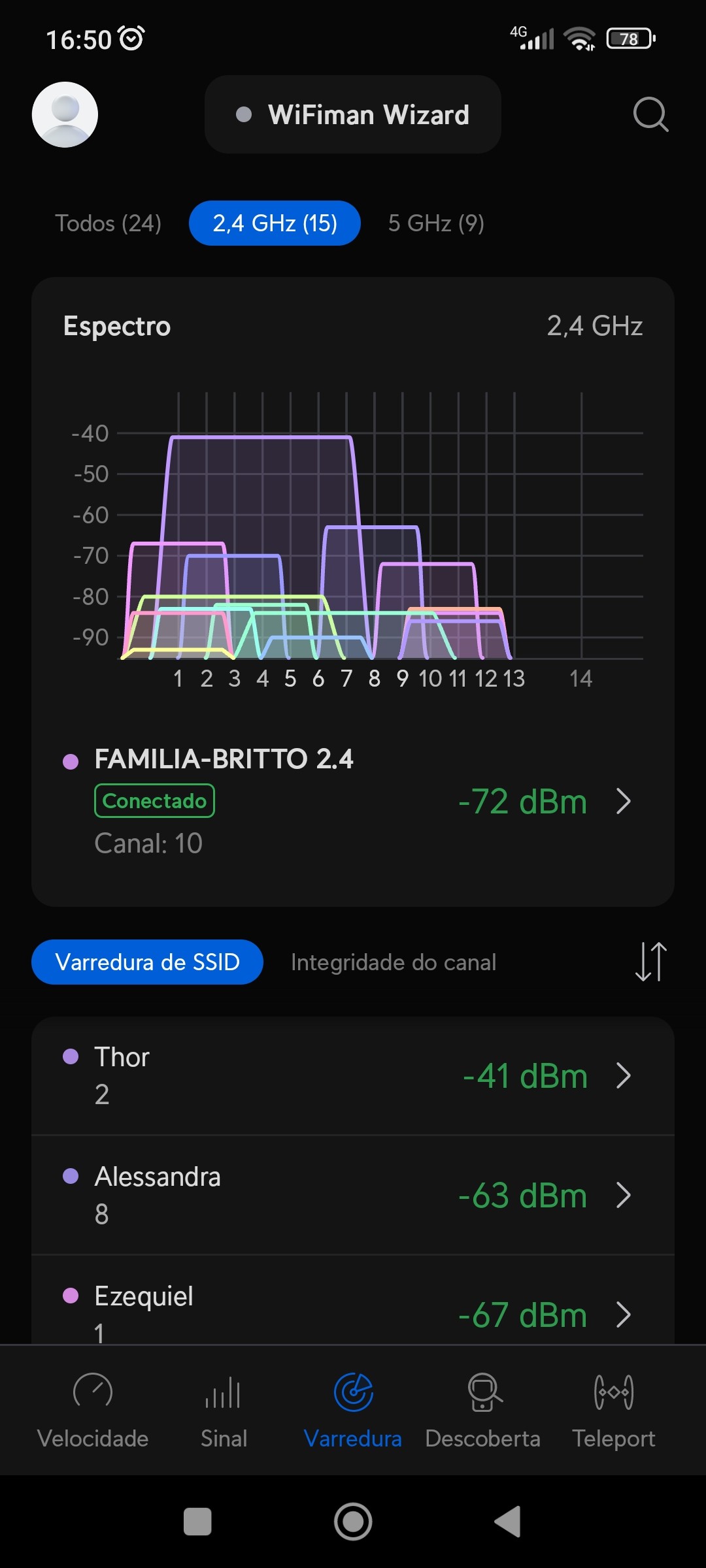706x1568 pixels.
Task: Tap the WiFiman Wizard button
Action: (353, 114)
